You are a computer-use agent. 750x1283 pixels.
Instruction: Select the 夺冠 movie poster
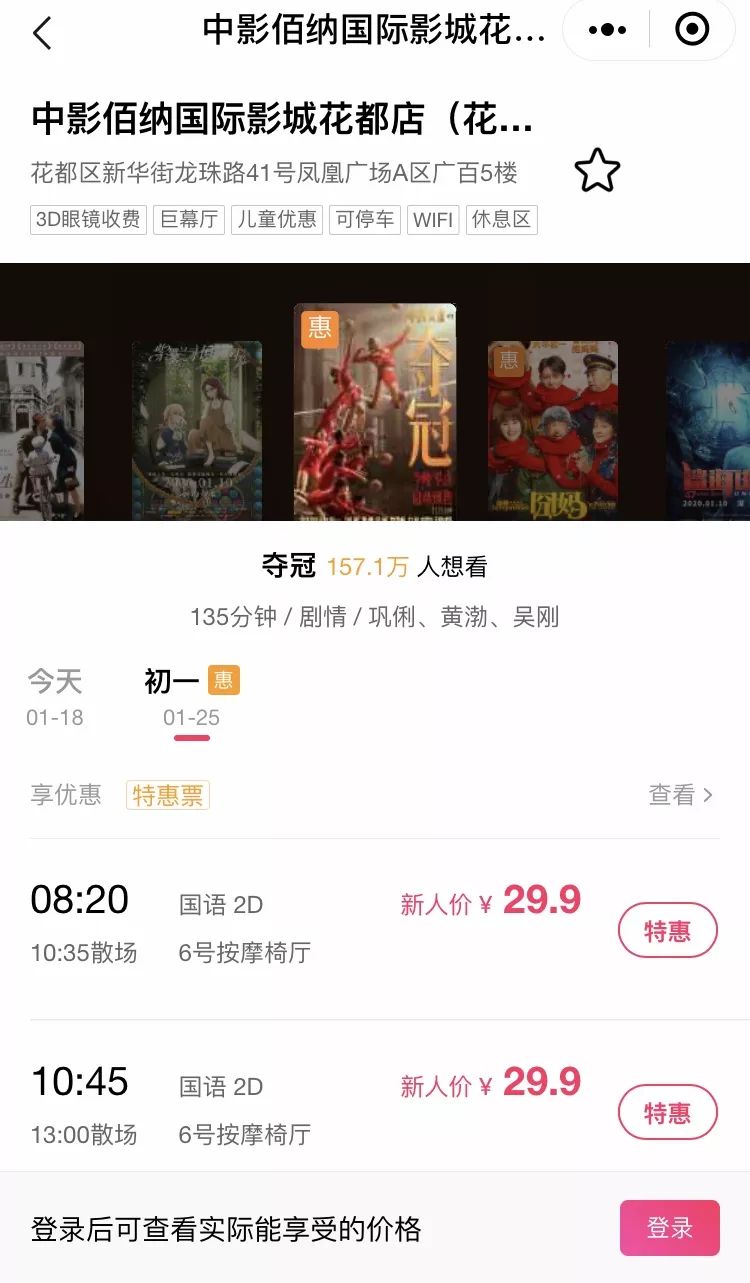375,410
